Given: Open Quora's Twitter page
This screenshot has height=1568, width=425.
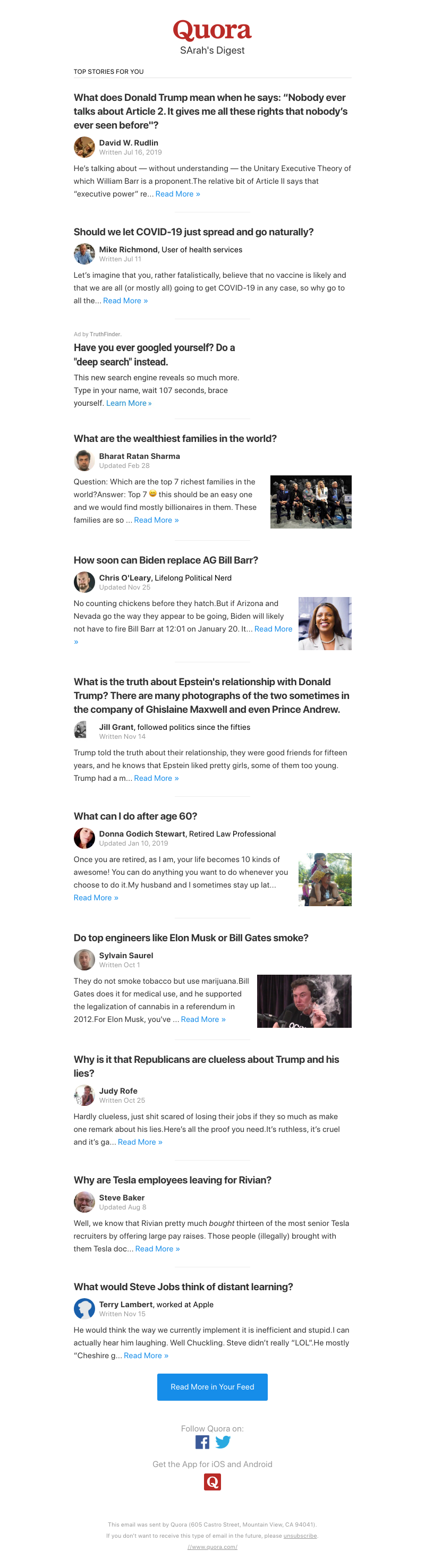Looking at the screenshot, I should pos(223,1442).
